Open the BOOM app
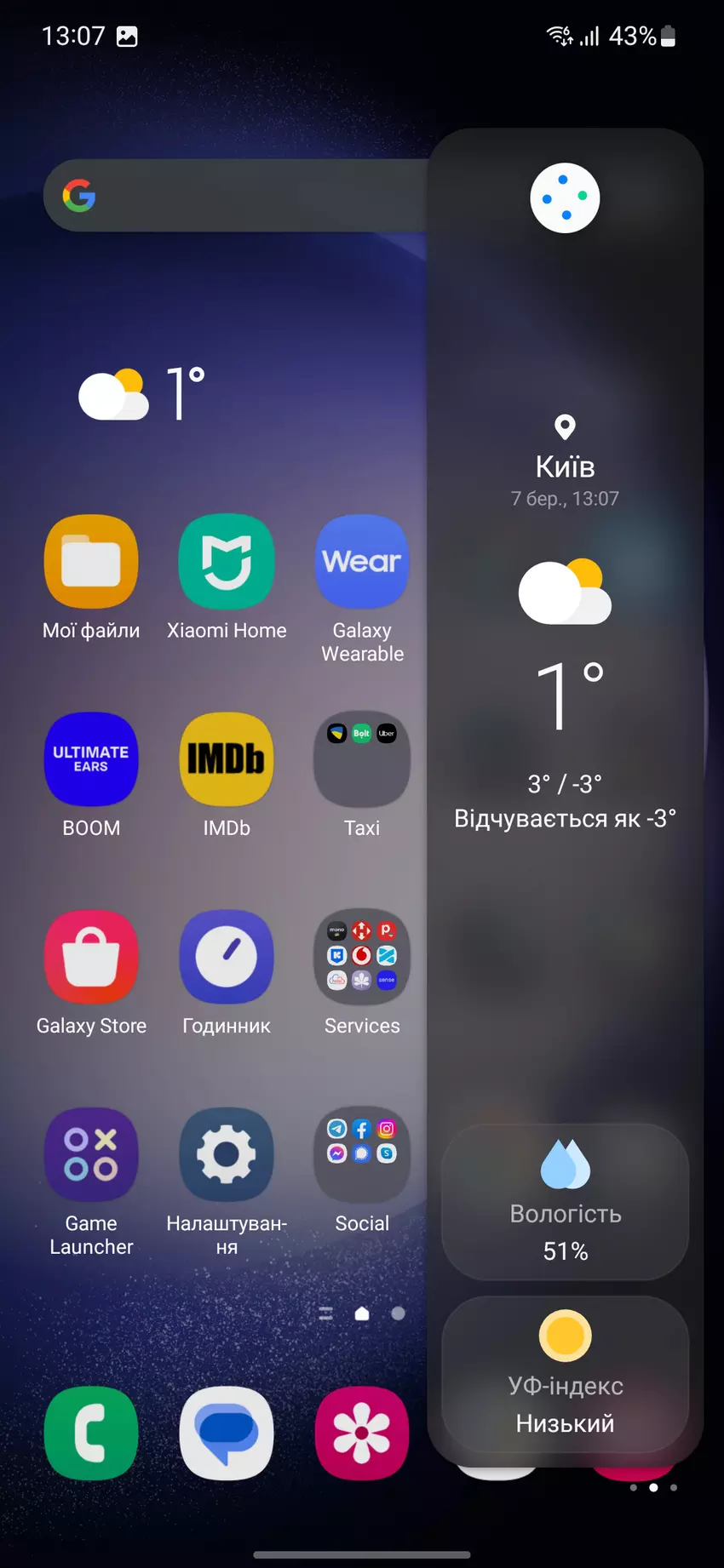Image resolution: width=724 pixels, height=1568 pixels. (91, 759)
